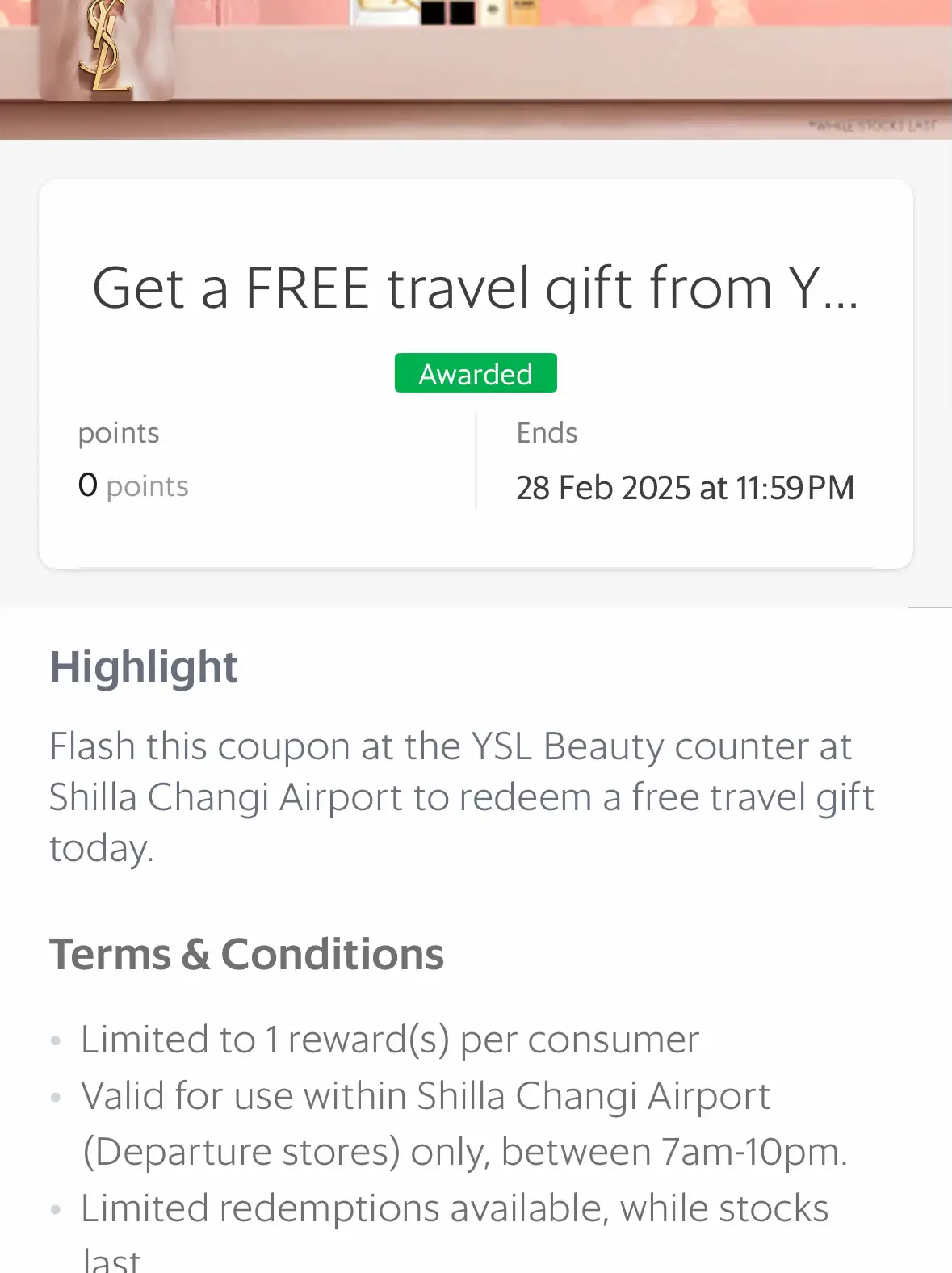Tap the green Awarded badge
Screen dimensions: 952x1273
(x=476, y=373)
